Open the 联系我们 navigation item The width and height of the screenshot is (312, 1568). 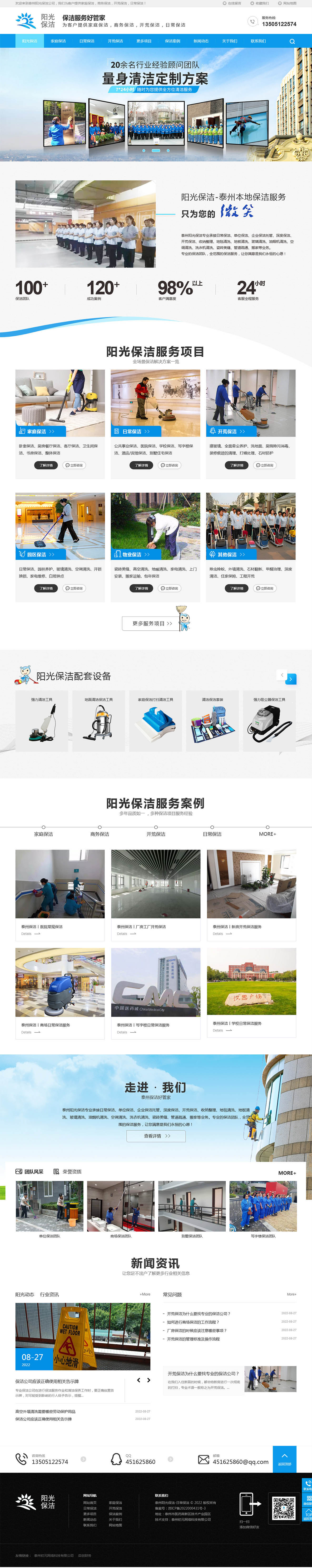pos(258,41)
